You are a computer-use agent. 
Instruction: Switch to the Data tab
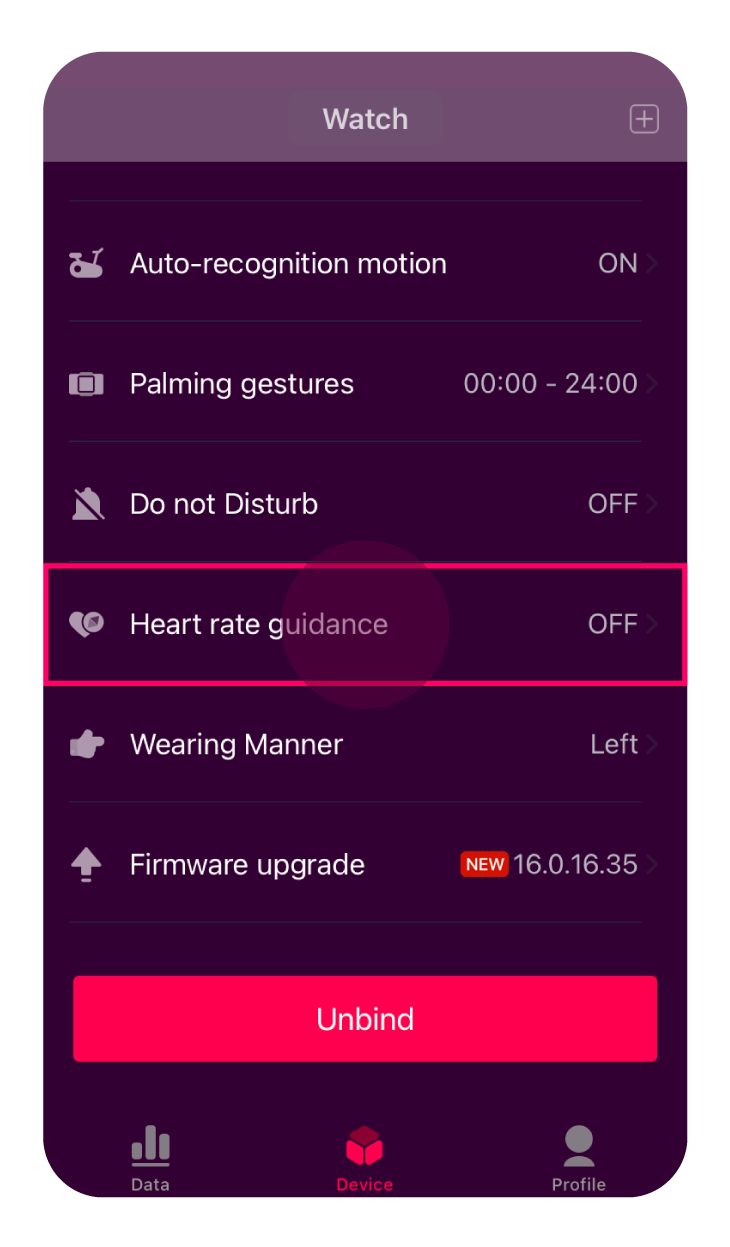pos(150,1158)
